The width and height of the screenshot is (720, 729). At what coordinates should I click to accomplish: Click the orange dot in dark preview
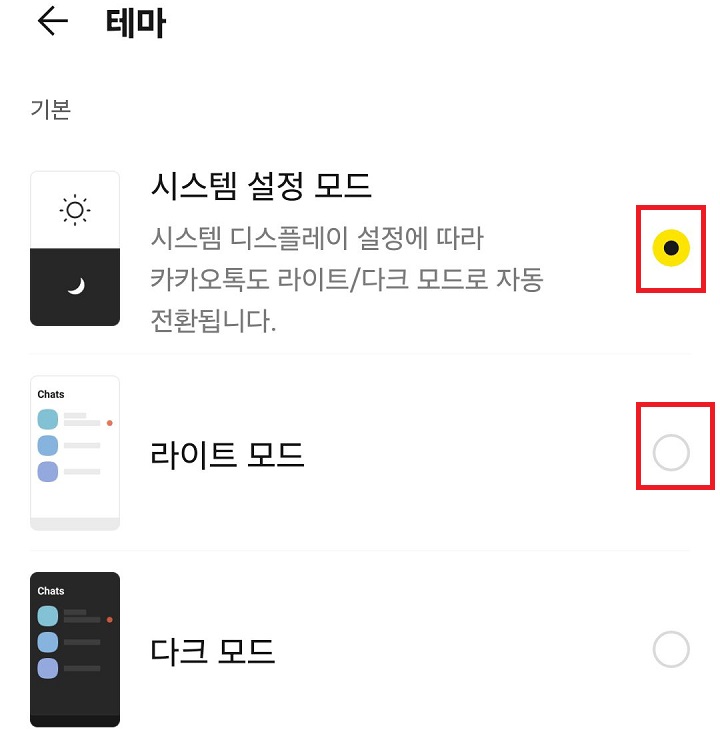click(x=107, y=621)
